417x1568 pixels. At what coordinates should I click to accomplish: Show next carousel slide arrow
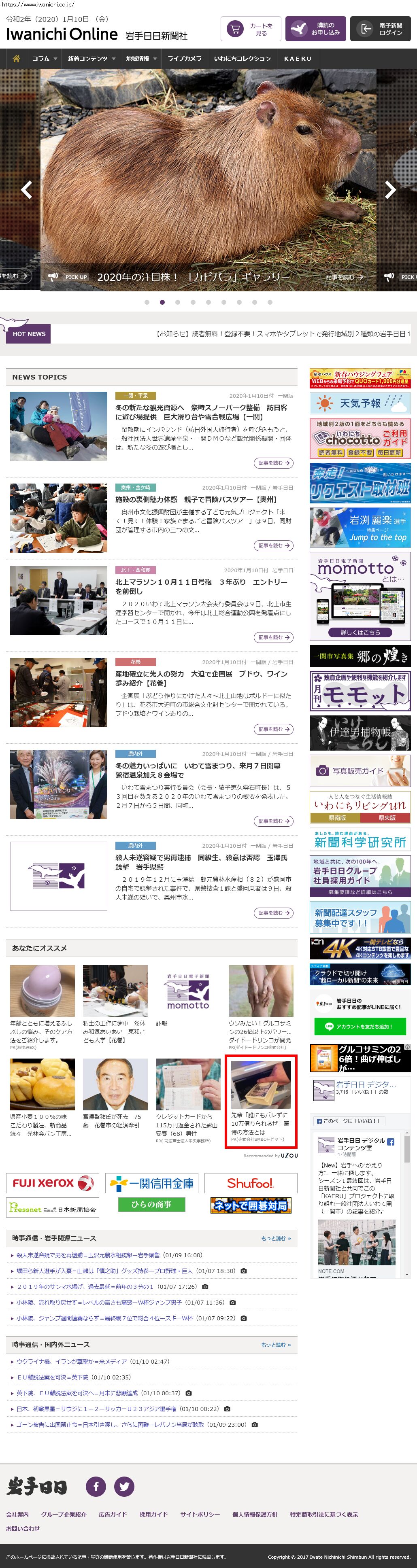pos(390,190)
